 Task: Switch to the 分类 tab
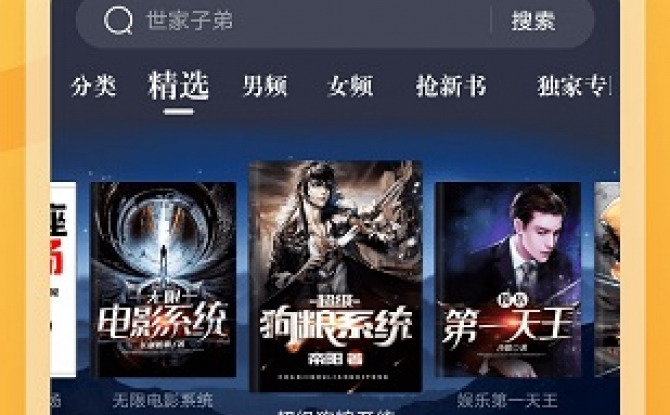94,86
